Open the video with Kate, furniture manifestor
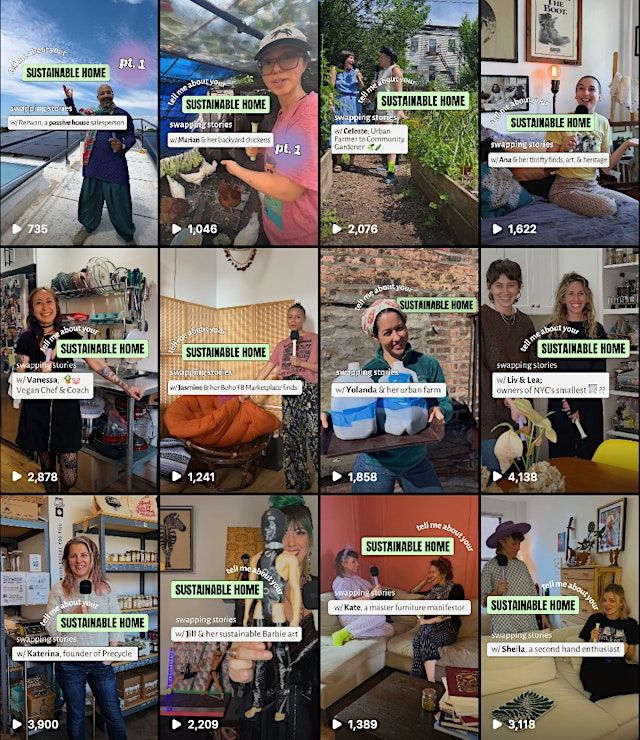Screen dimensions: 640x740 click(398, 617)
